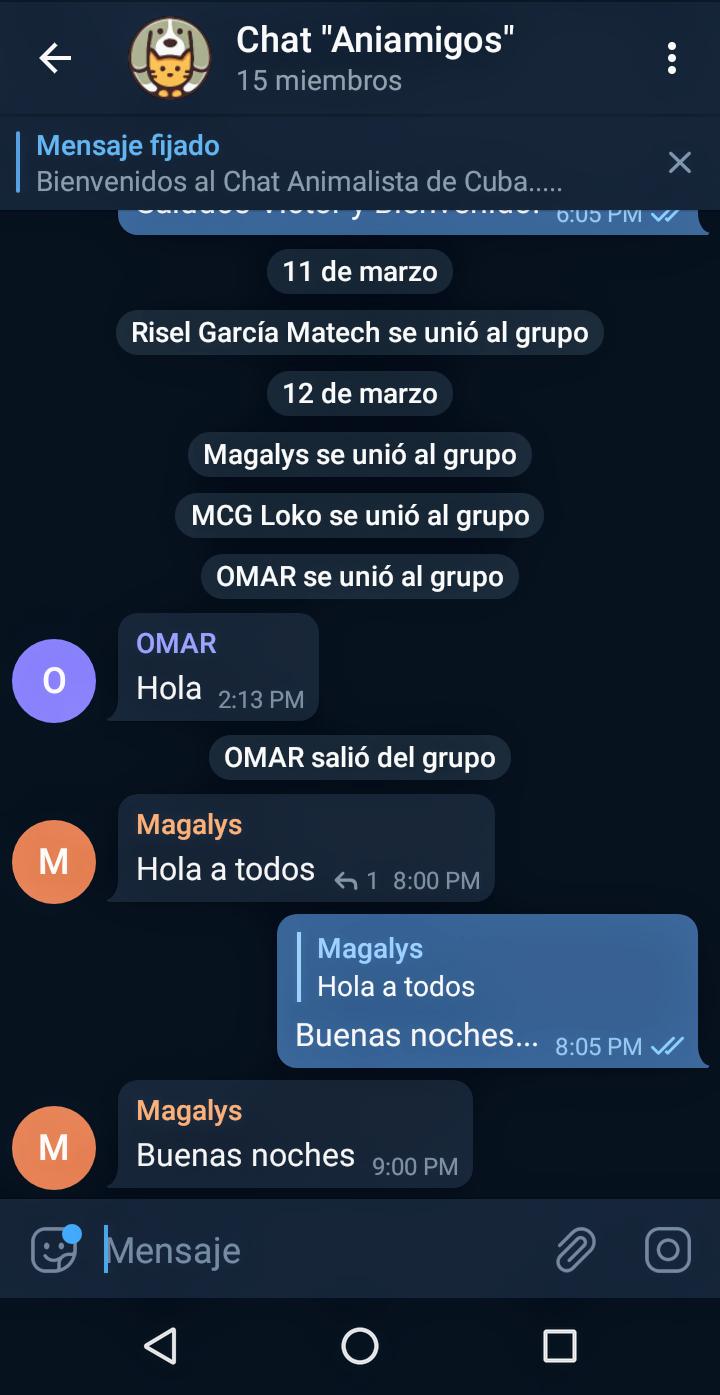720x1395 pixels.
Task: Go back using the header arrow
Action: click(55, 59)
